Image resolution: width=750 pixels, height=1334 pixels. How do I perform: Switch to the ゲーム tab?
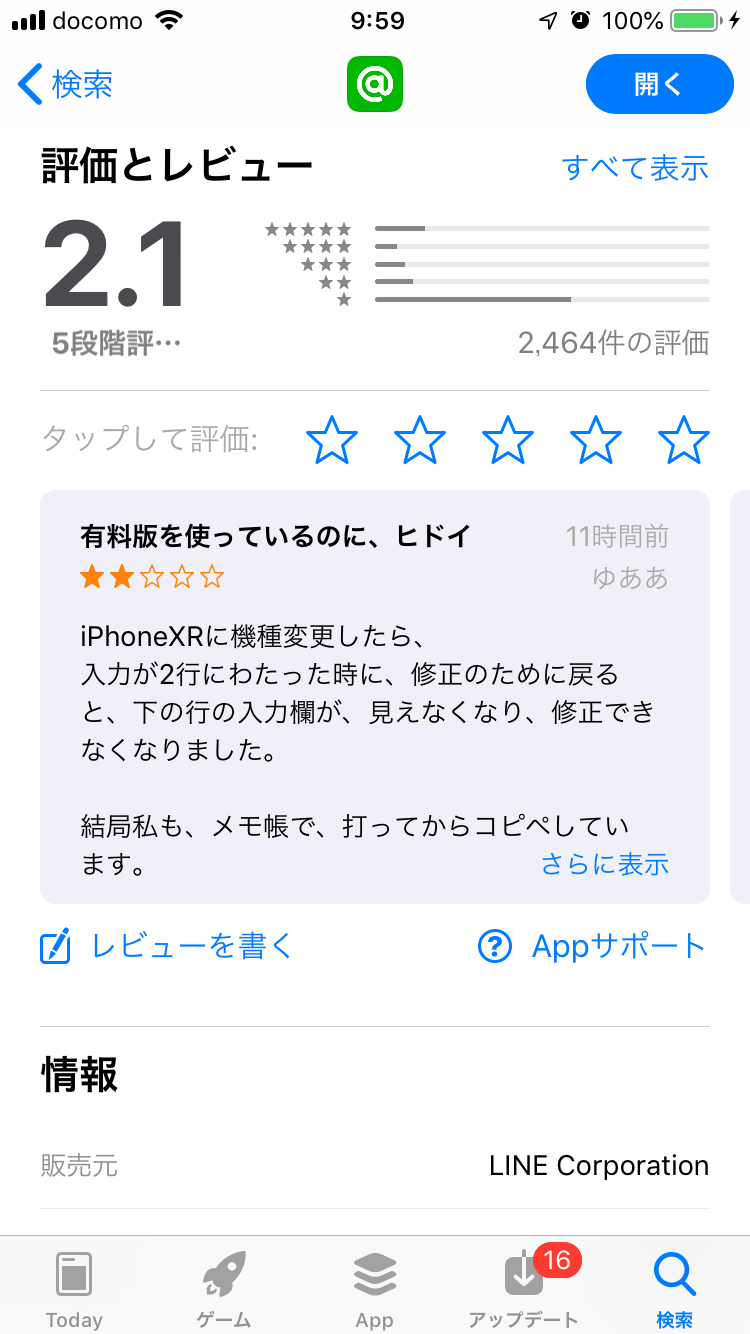[x=224, y=1289]
